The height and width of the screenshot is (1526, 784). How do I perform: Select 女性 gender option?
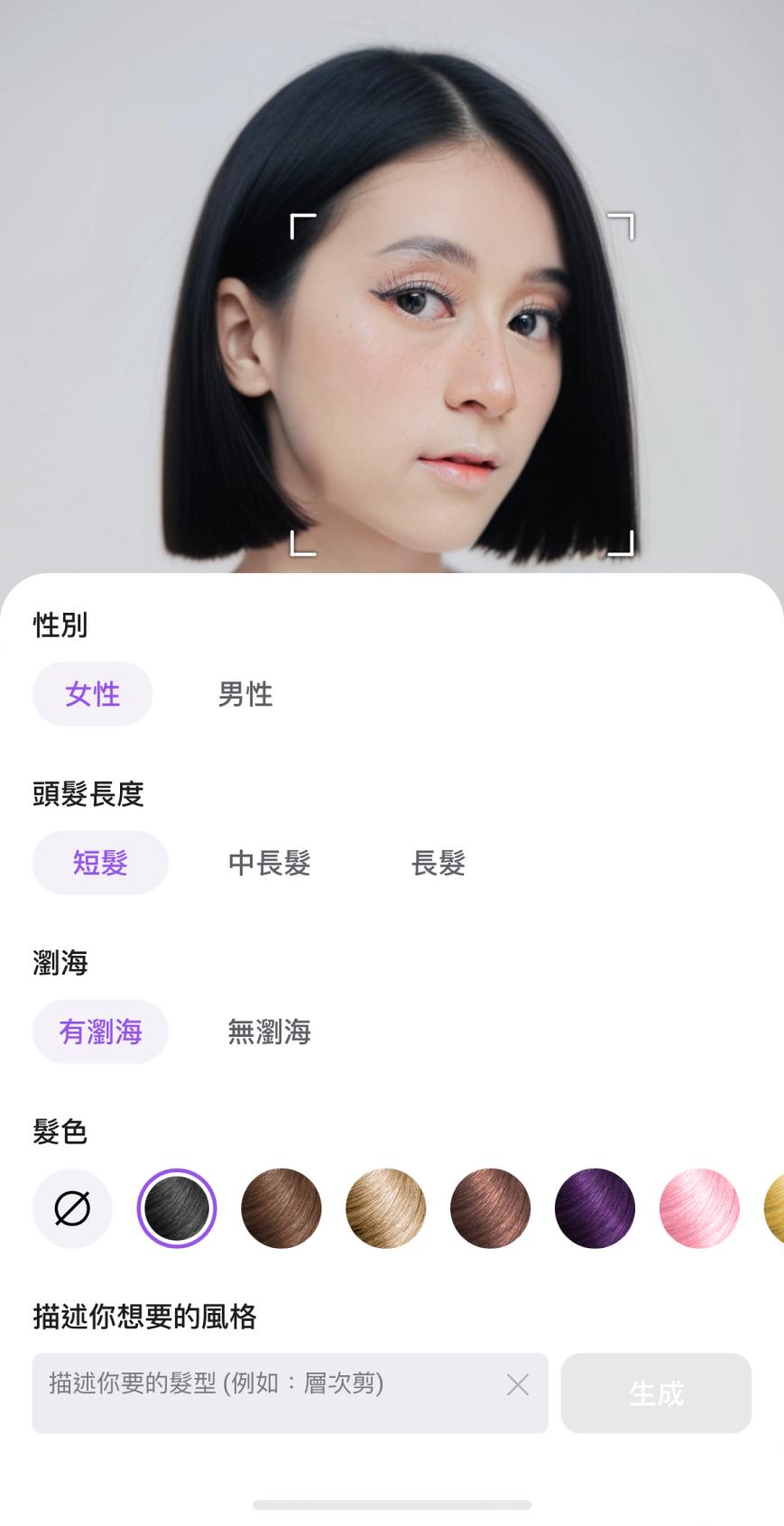[x=92, y=694]
